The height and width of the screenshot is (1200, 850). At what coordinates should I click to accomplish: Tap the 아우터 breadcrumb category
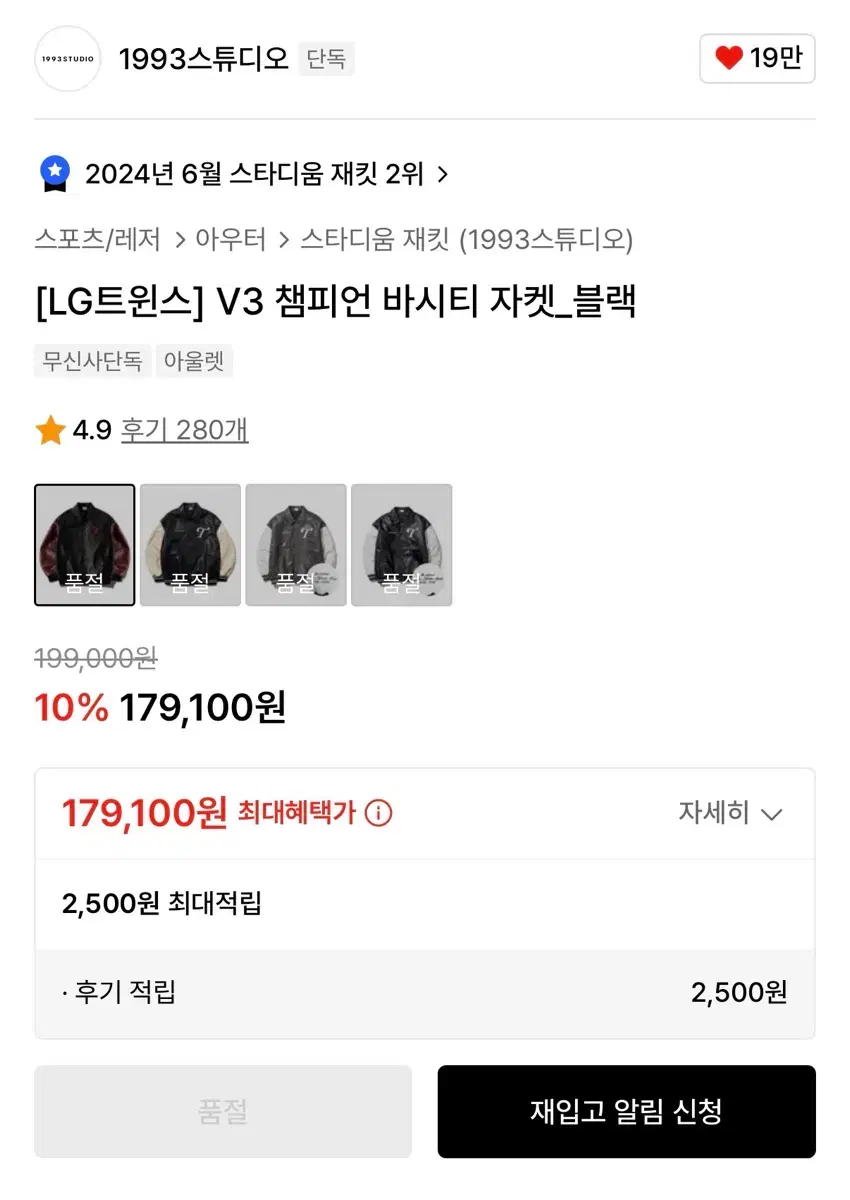coord(232,240)
